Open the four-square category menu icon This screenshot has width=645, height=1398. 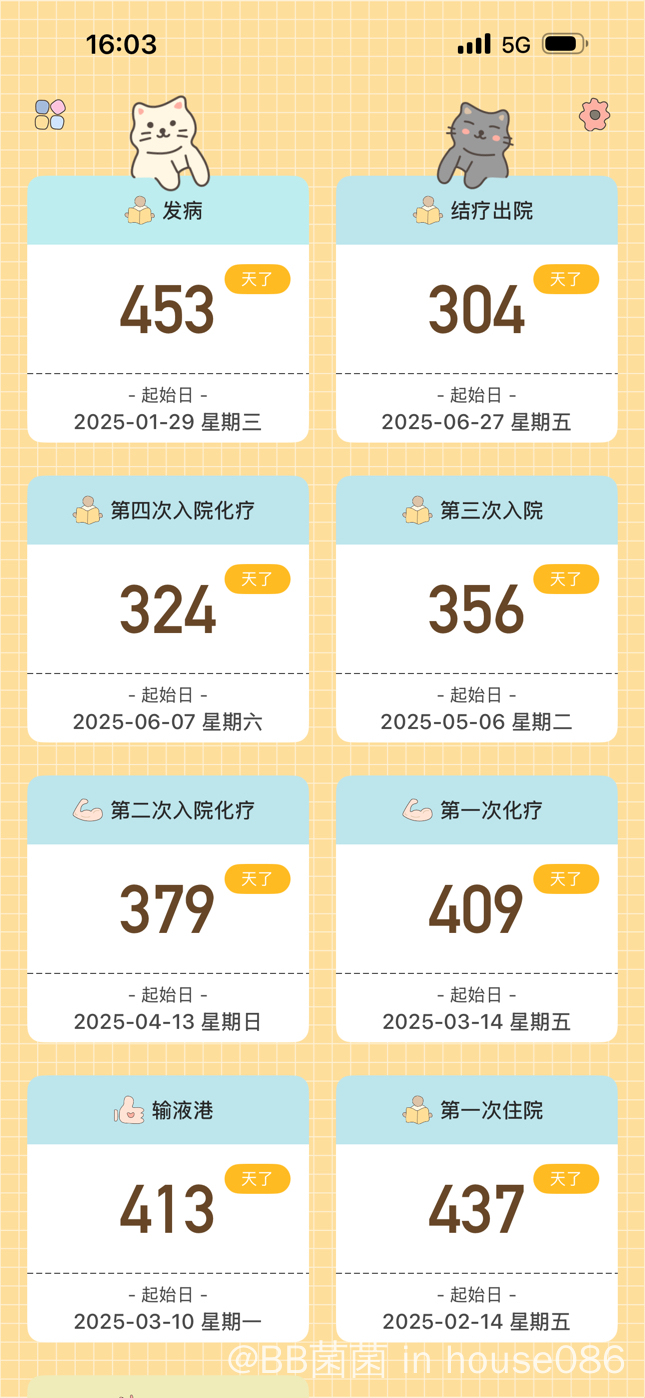(50, 114)
